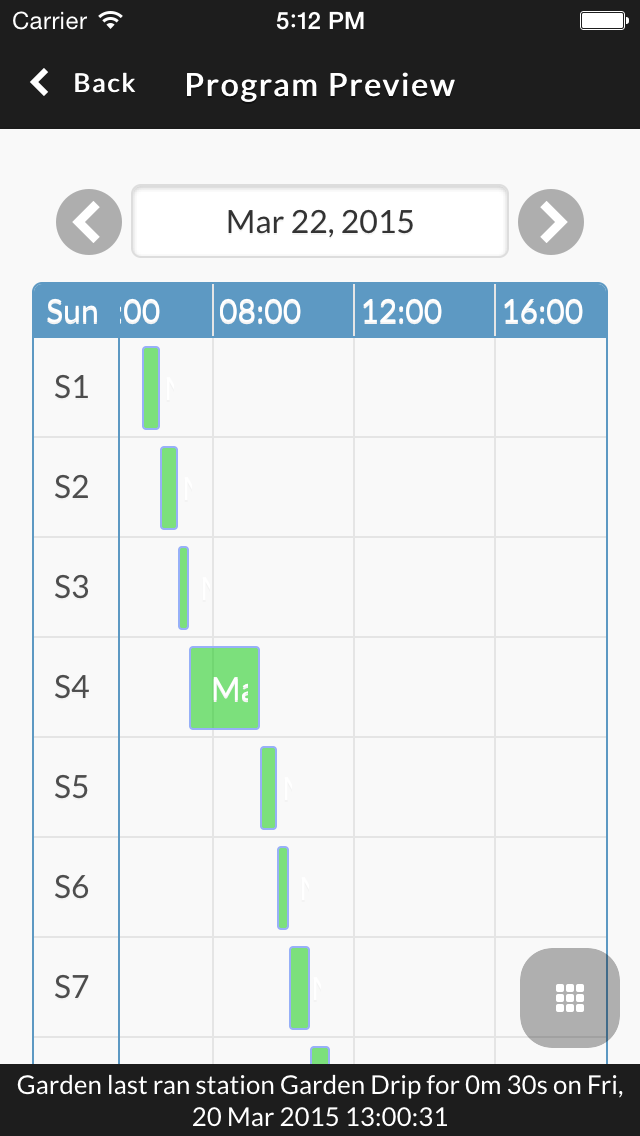This screenshot has width=640, height=1136.
Task: Select the S6 schedule bar
Action: [x=283, y=888]
